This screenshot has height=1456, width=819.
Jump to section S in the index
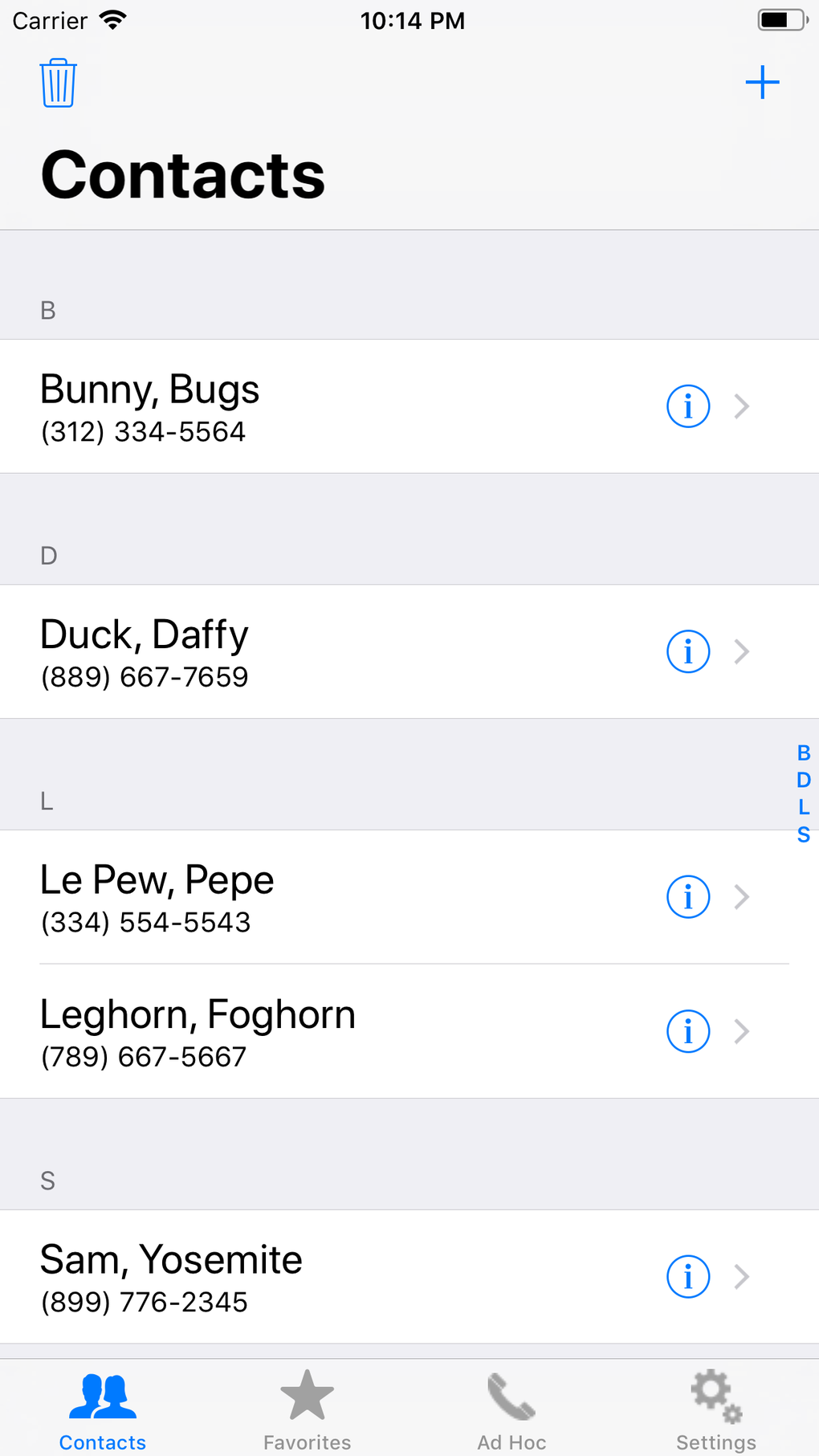pos(803,834)
